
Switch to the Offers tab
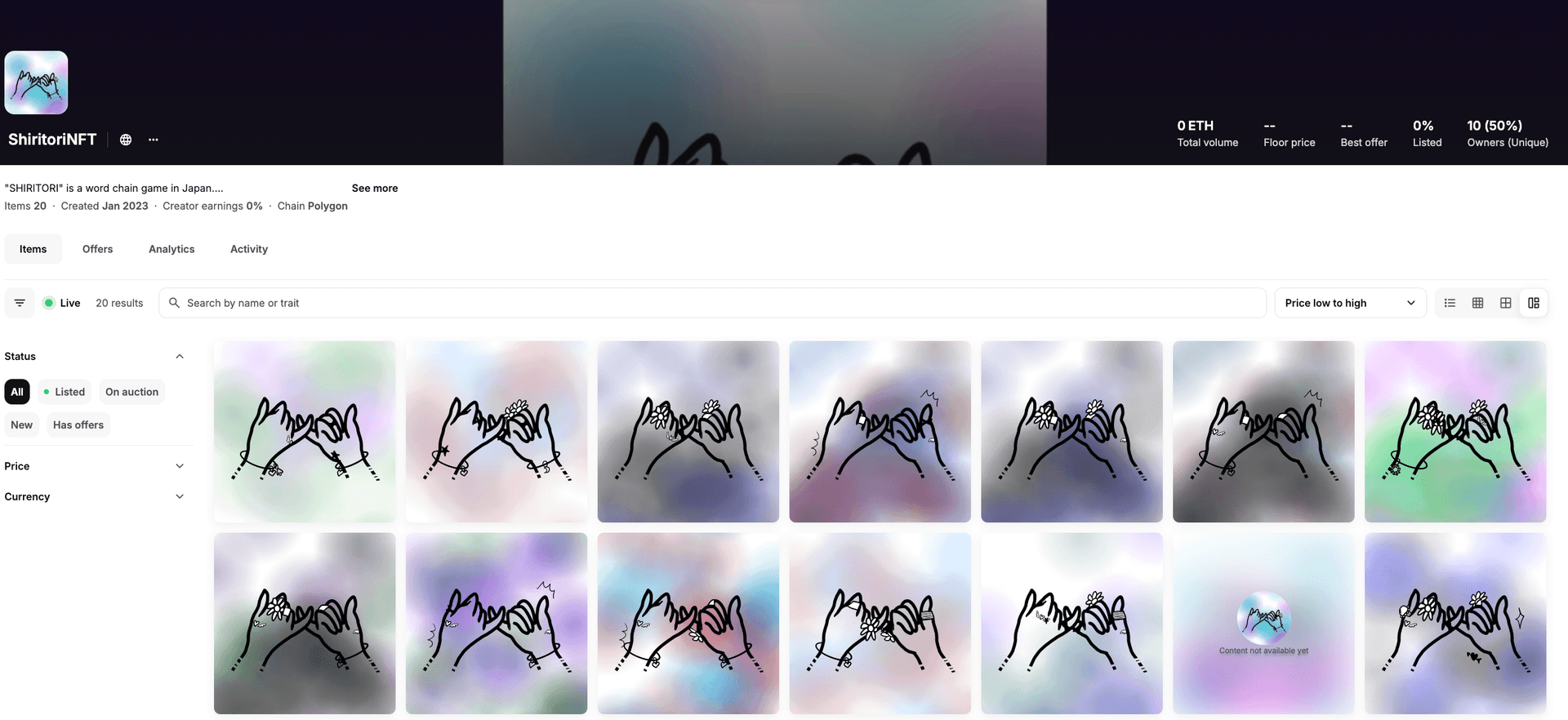coord(97,249)
